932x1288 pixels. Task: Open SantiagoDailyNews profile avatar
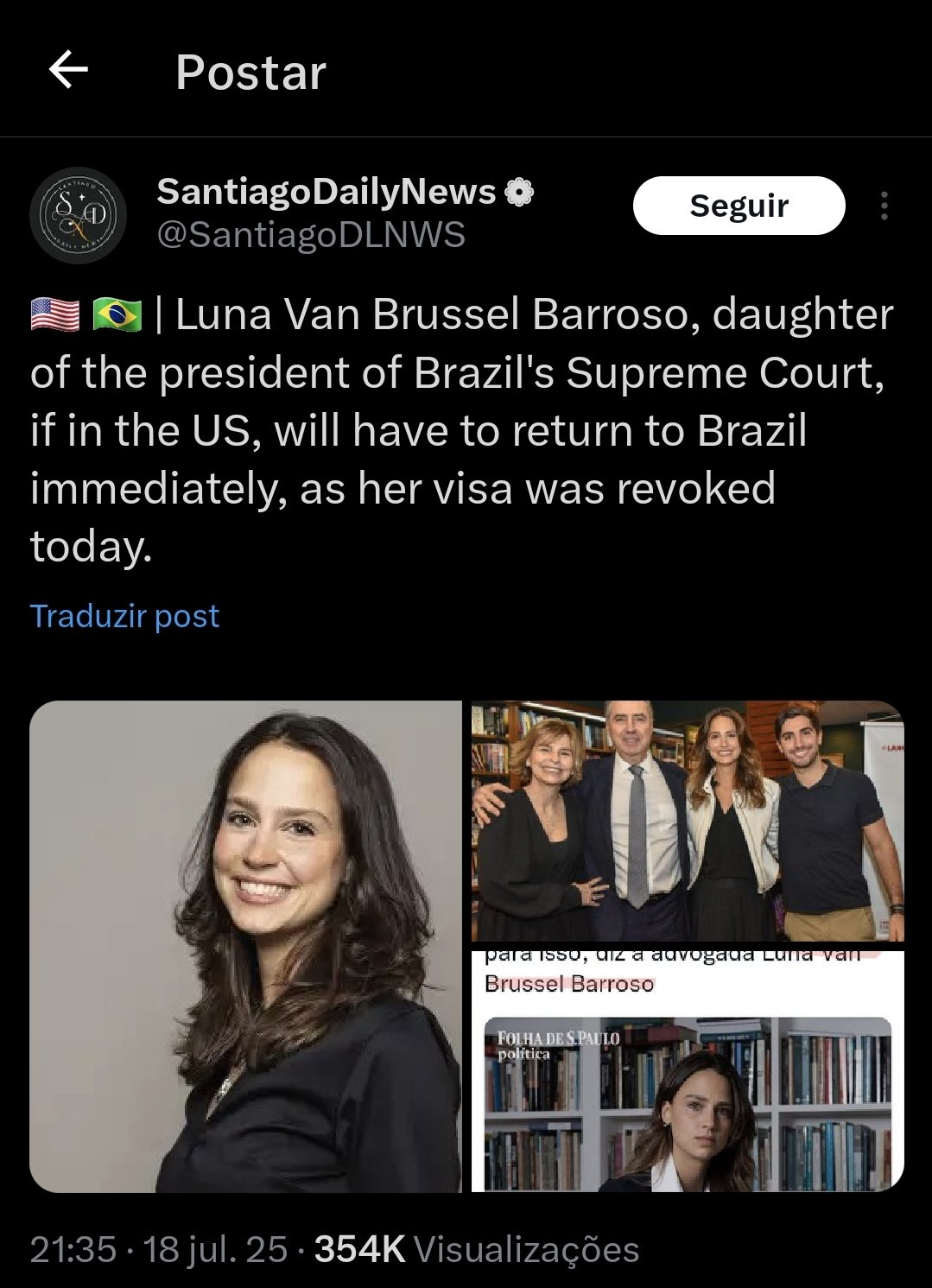tap(78, 215)
